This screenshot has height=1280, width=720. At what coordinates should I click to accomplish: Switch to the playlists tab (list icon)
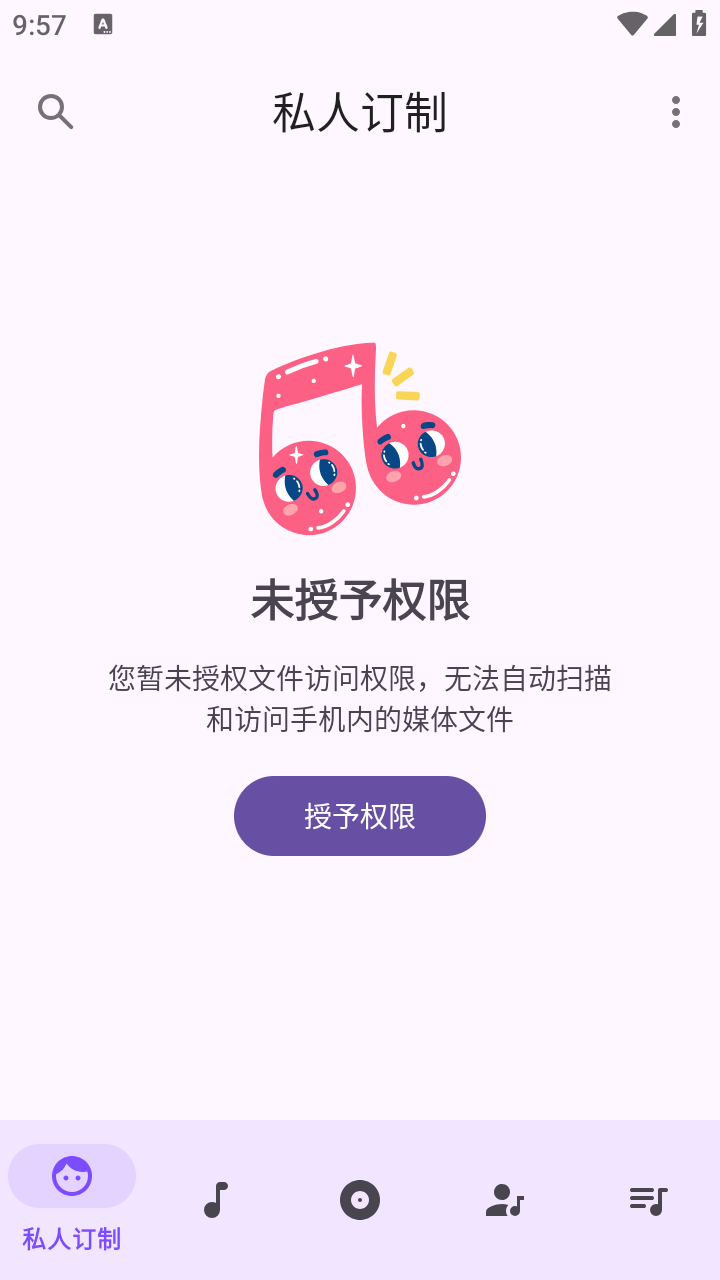pos(648,1200)
